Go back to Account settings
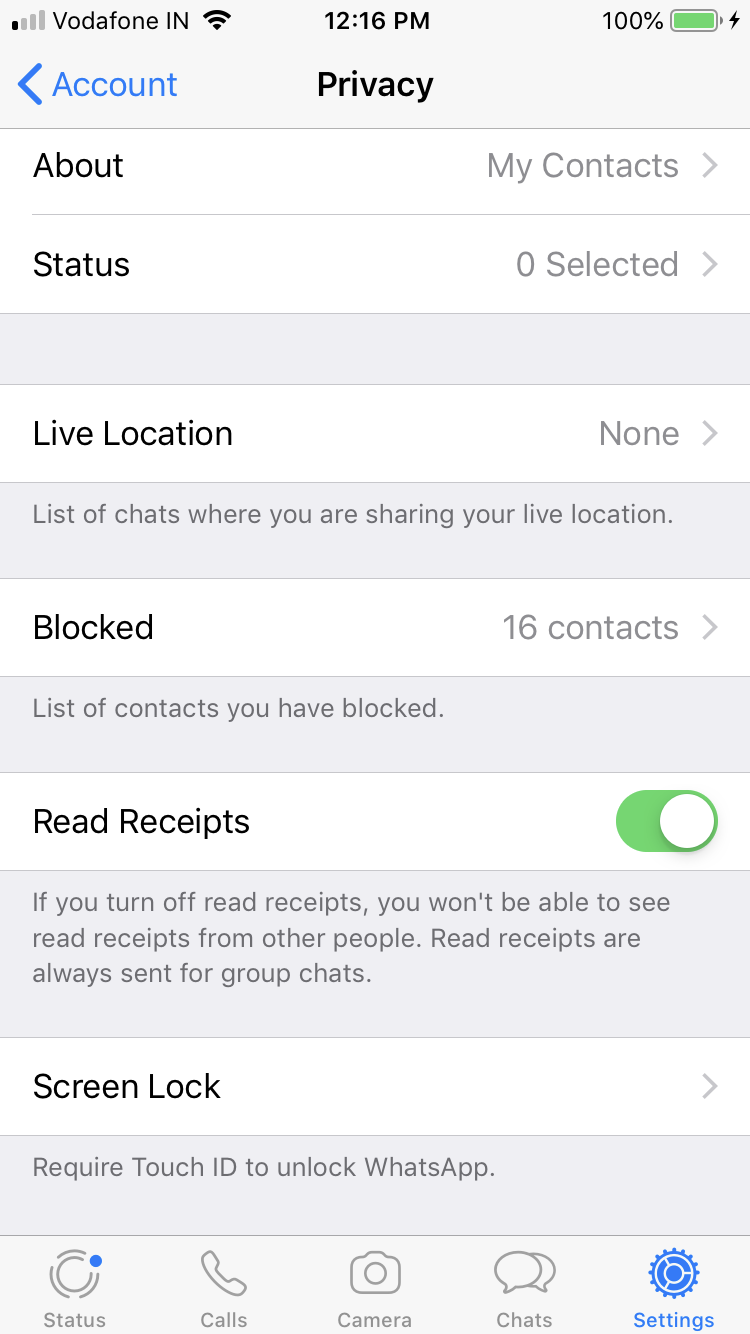 (x=98, y=85)
